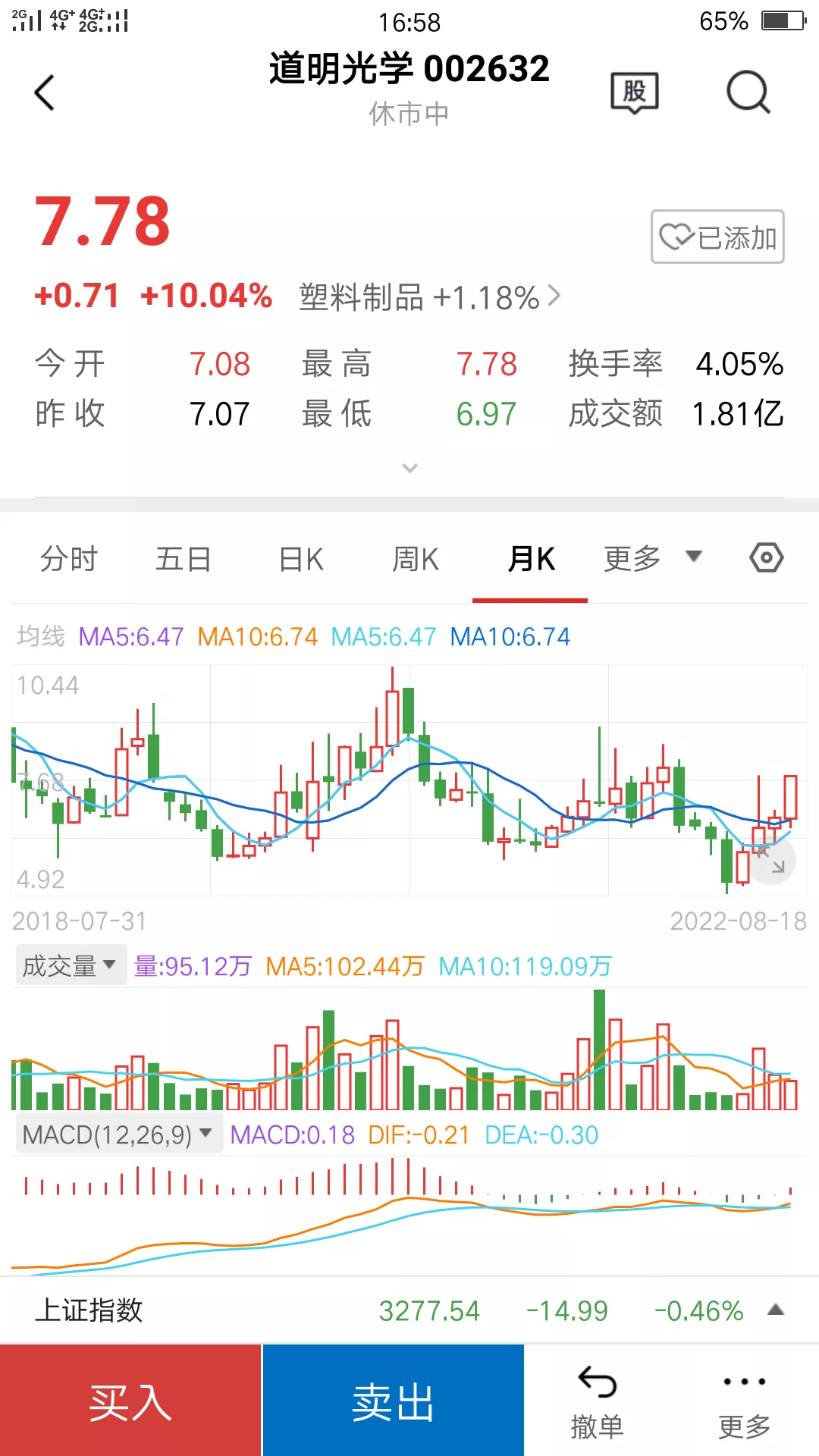The height and width of the screenshot is (1456, 819).
Task: Open the bottom 更多 options
Action: [x=744, y=1402]
